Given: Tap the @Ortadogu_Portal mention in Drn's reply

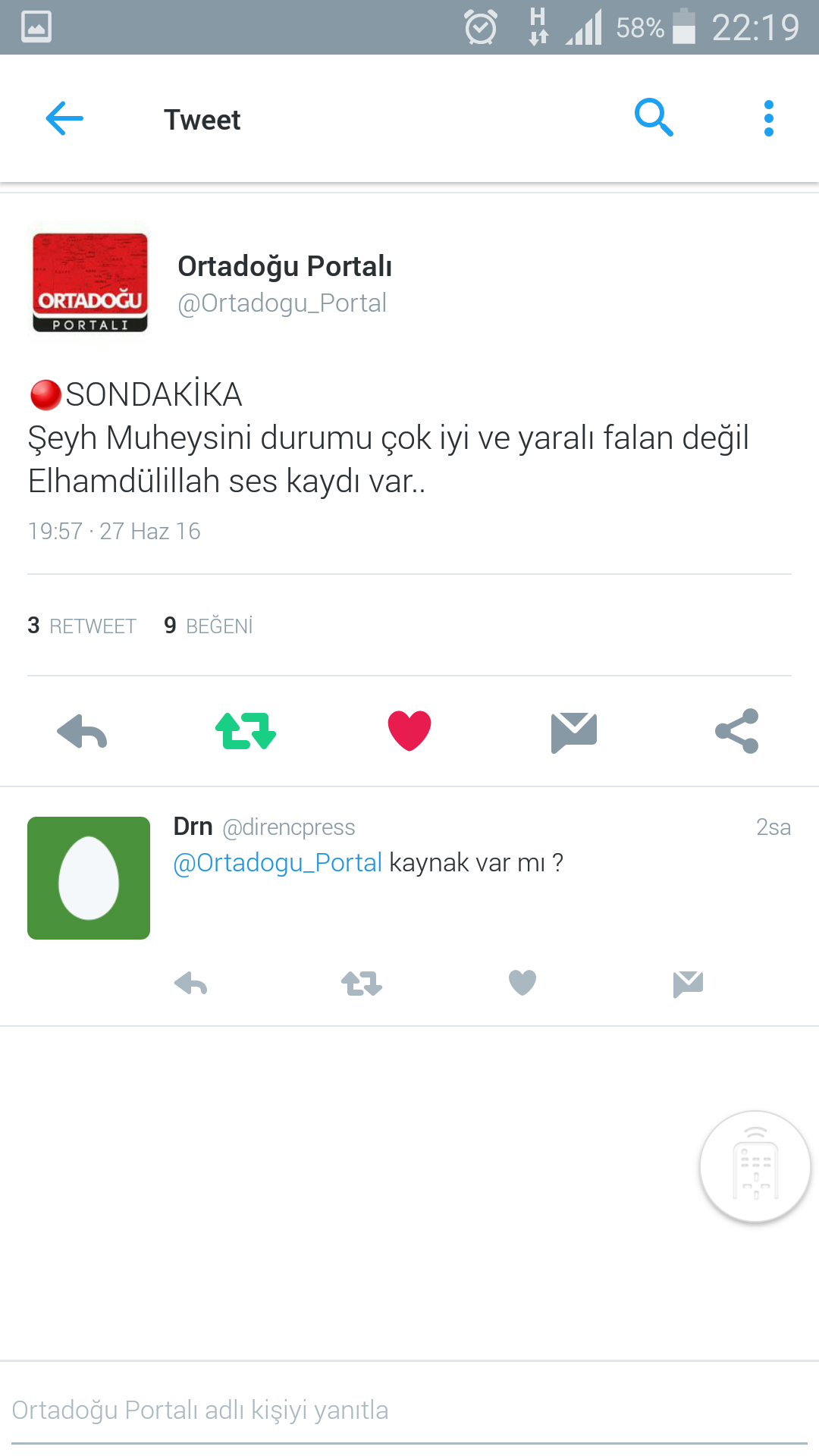Looking at the screenshot, I should (278, 863).
